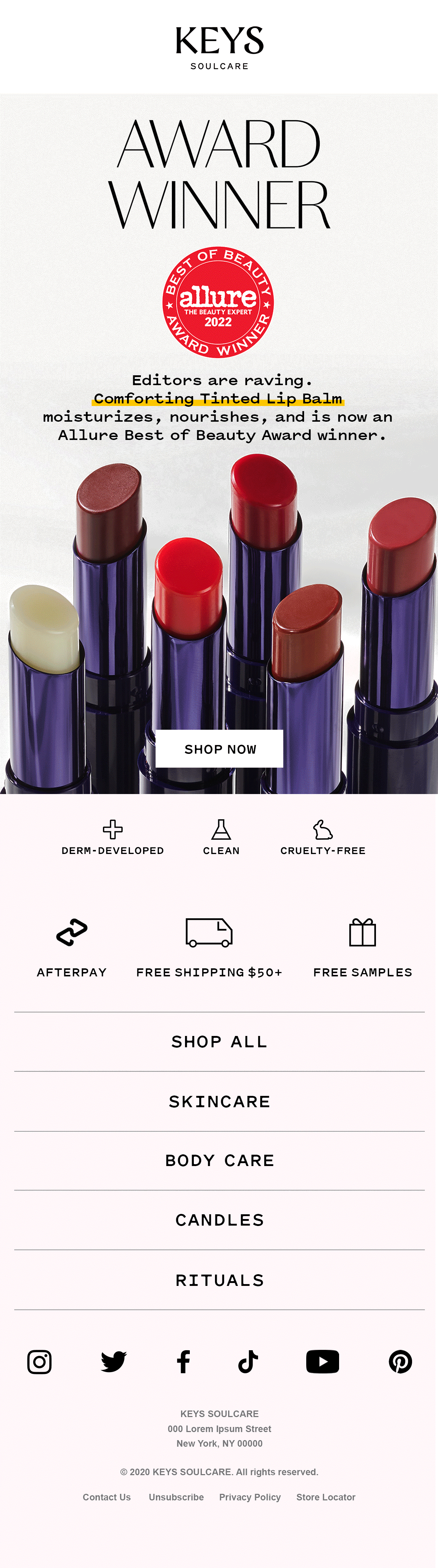Open the Store Locator
Viewport: 438px width, 1568px height.
[x=326, y=1497]
